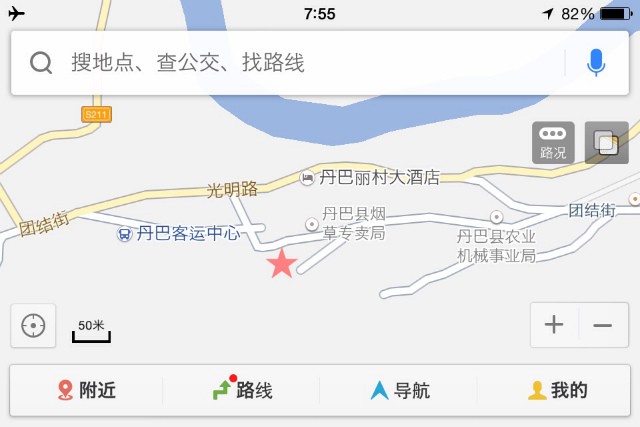
Task: Select 丹巴县烟草专卖局 map marker
Action: (311, 223)
